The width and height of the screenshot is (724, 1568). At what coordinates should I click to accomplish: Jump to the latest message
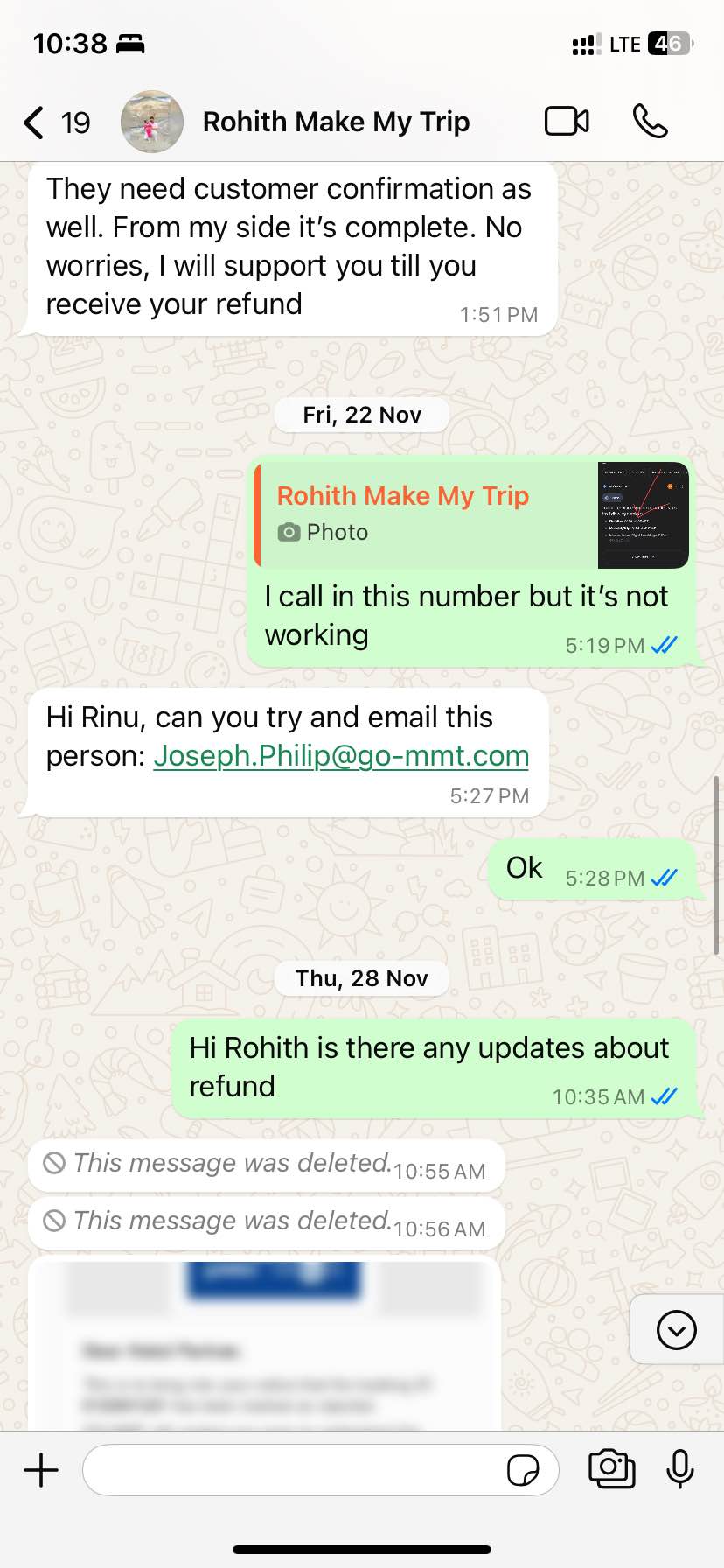(x=676, y=1330)
